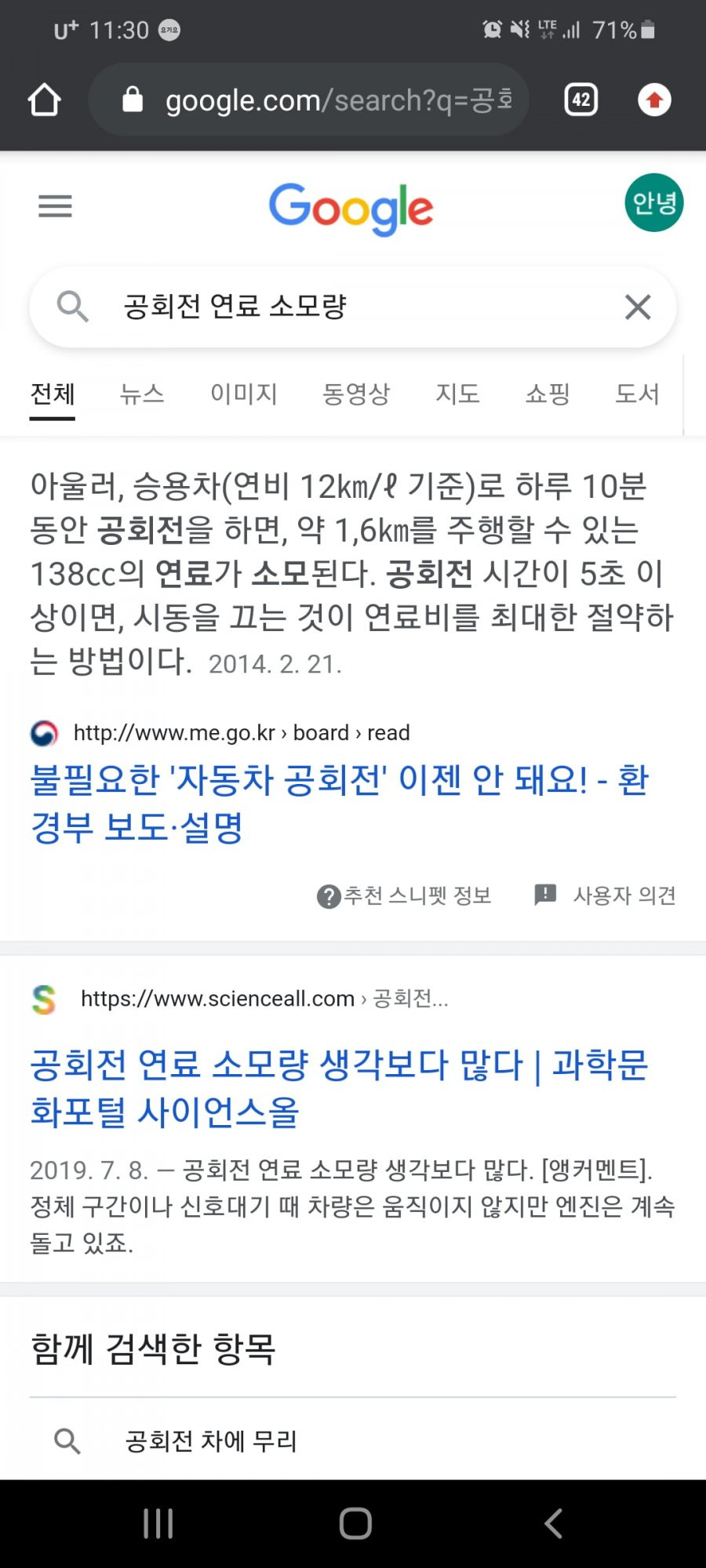Image resolution: width=706 pixels, height=1568 pixels.
Task: Open the 사이언스올 공회전 연료 소모량 result
Action: click(339, 1088)
